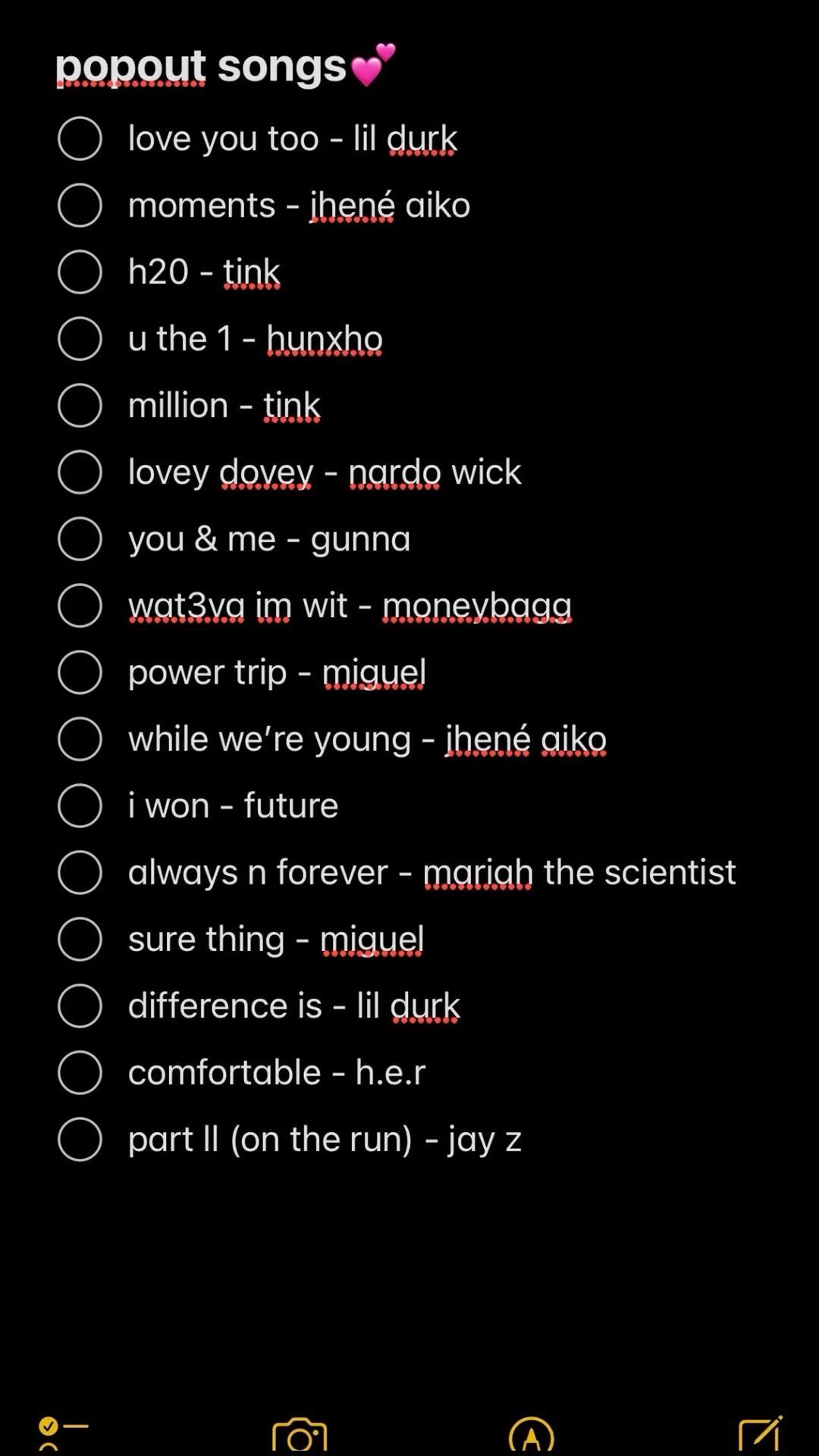
Task: Check off sure thing - miguel
Action: click(x=80, y=940)
